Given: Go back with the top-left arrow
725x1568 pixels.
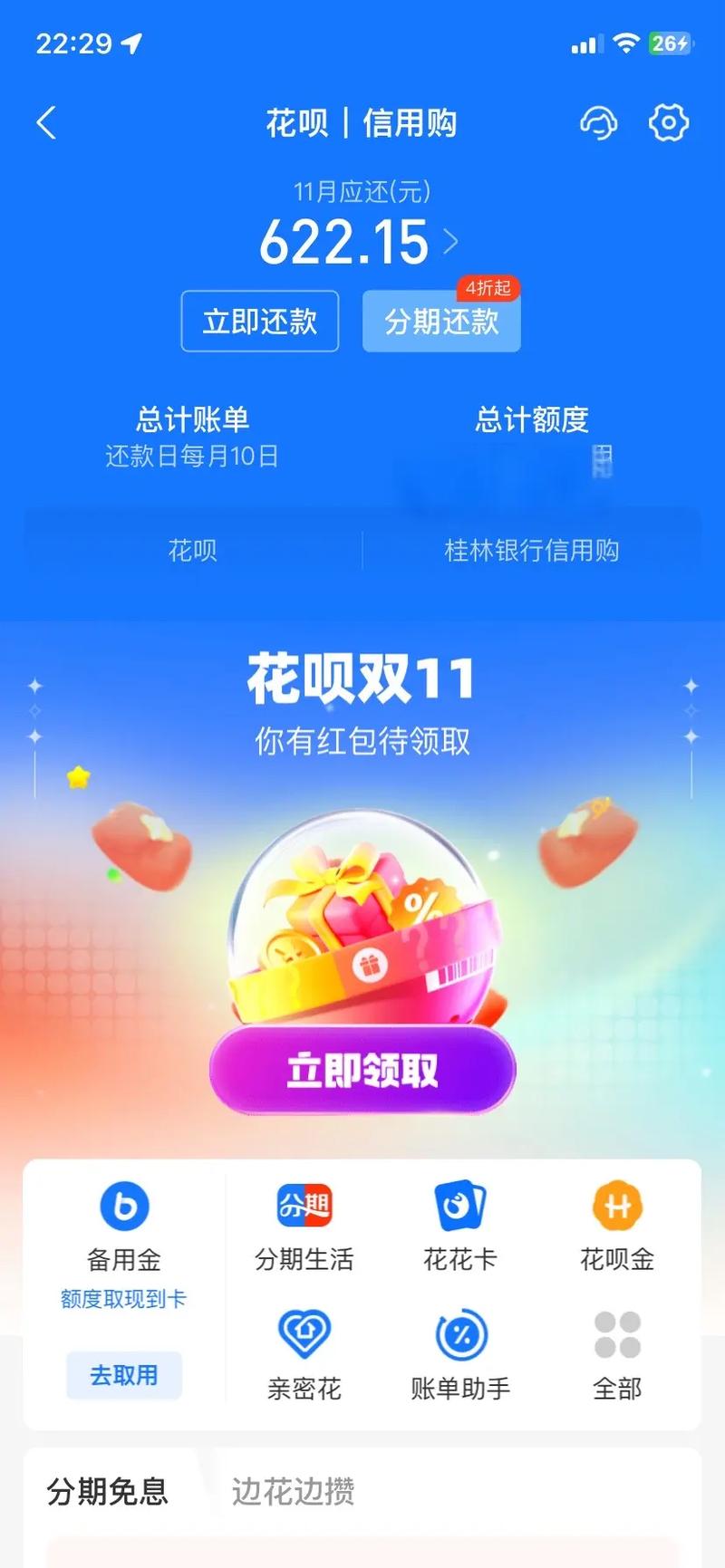Looking at the screenshot, I should (47, 123).
